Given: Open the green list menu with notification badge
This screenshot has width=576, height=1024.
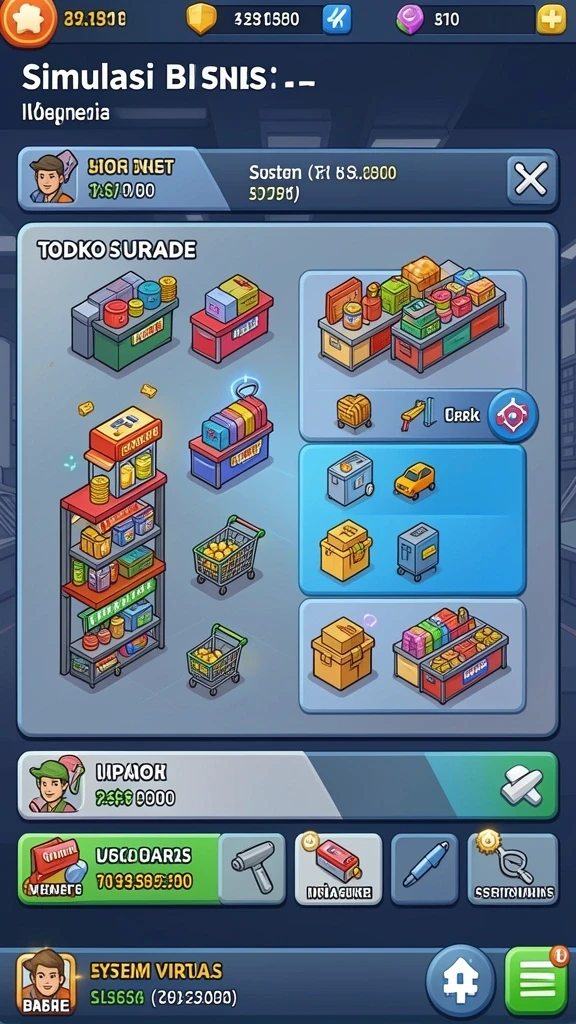Looking at the screenshot, I should [537, 982].
